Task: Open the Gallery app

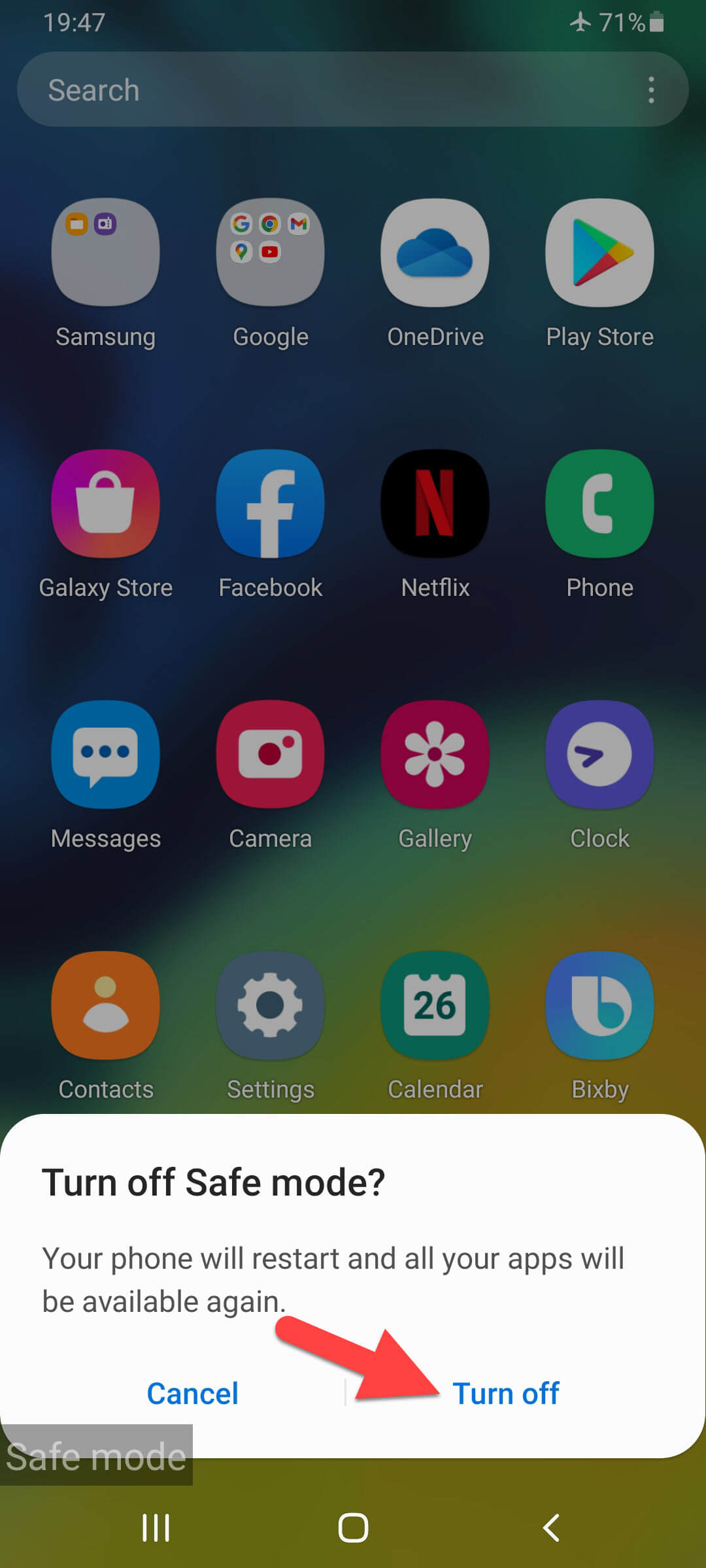Action: [x=435, y=755]
